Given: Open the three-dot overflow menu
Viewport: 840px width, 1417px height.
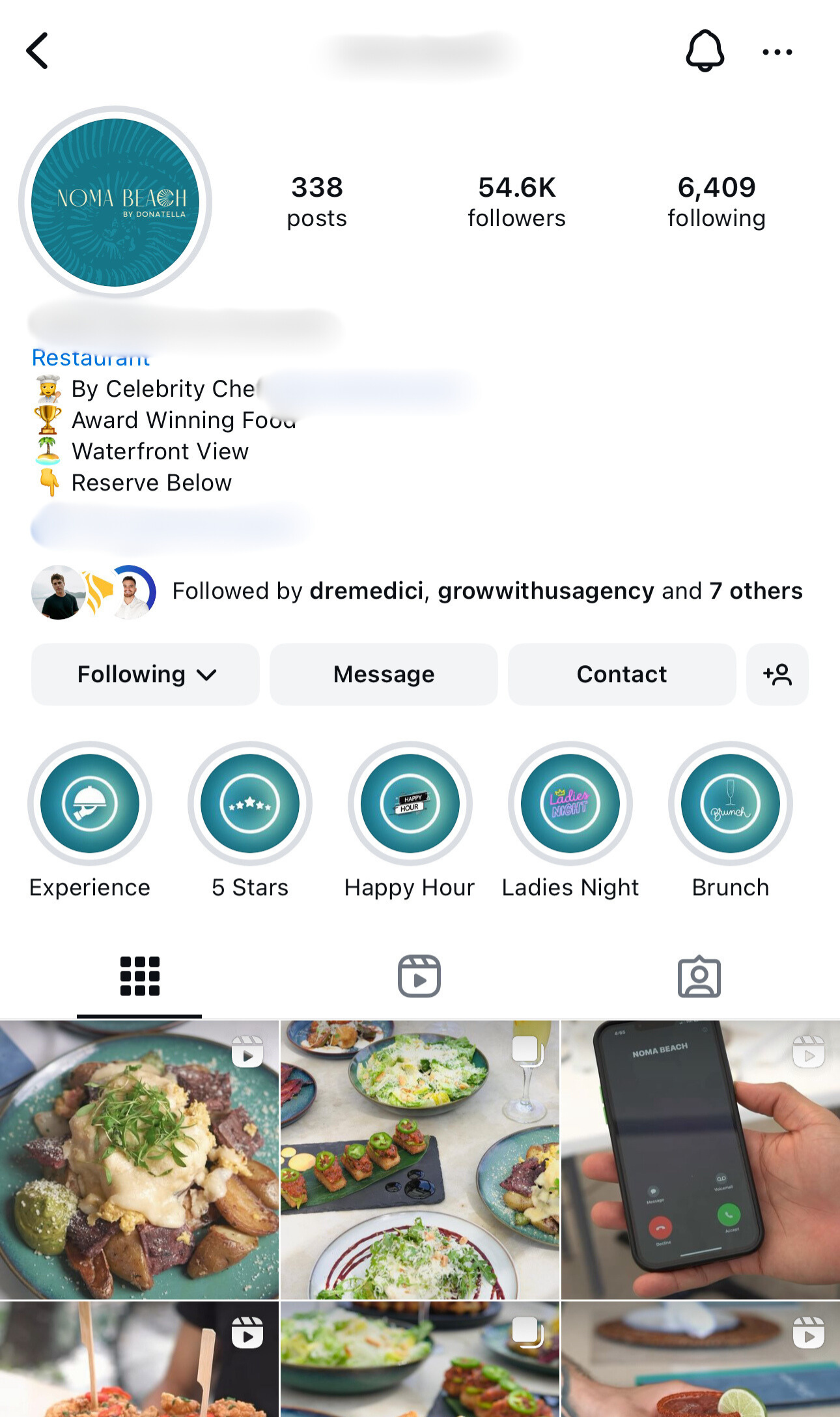Looking at the screenshot, I should point(777,52).
